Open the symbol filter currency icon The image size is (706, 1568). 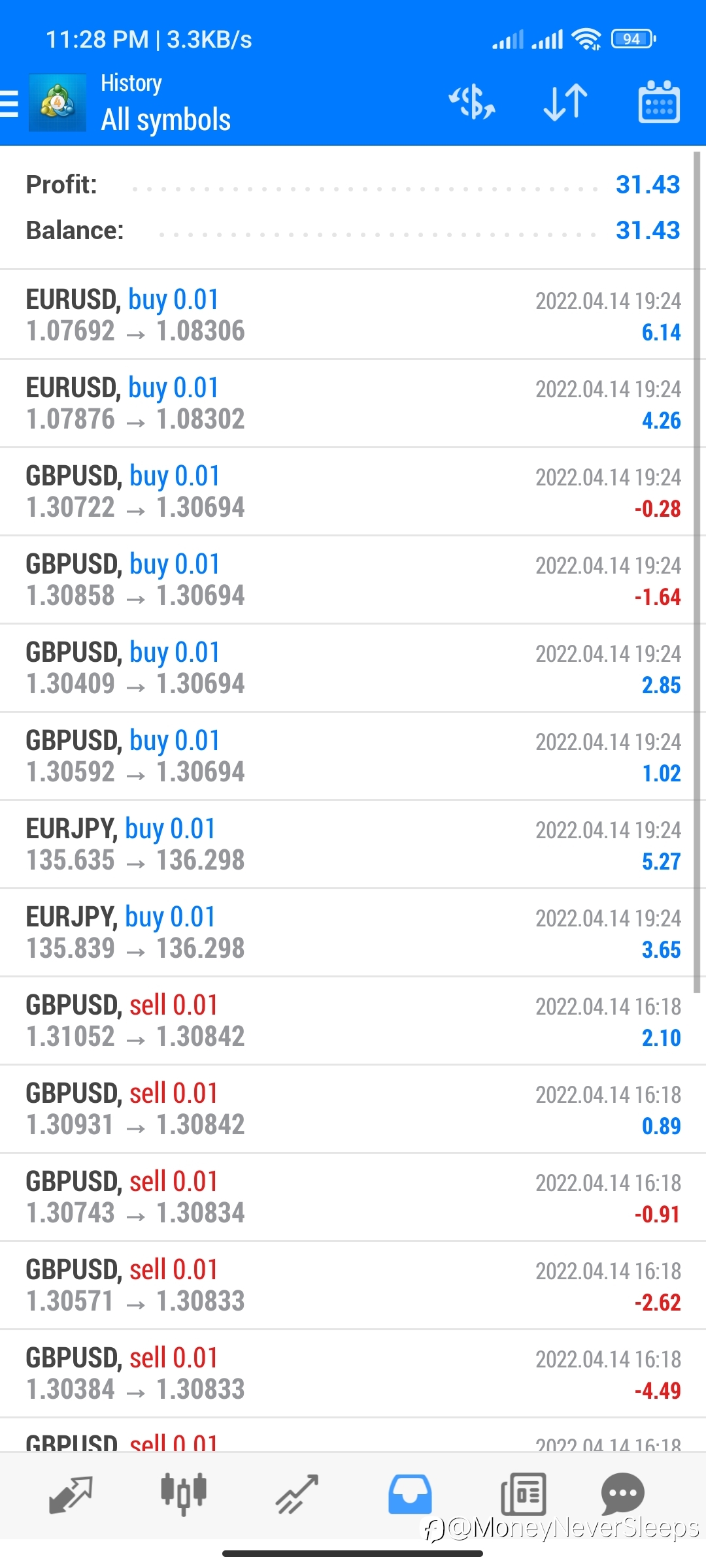[x=471, y=103]
